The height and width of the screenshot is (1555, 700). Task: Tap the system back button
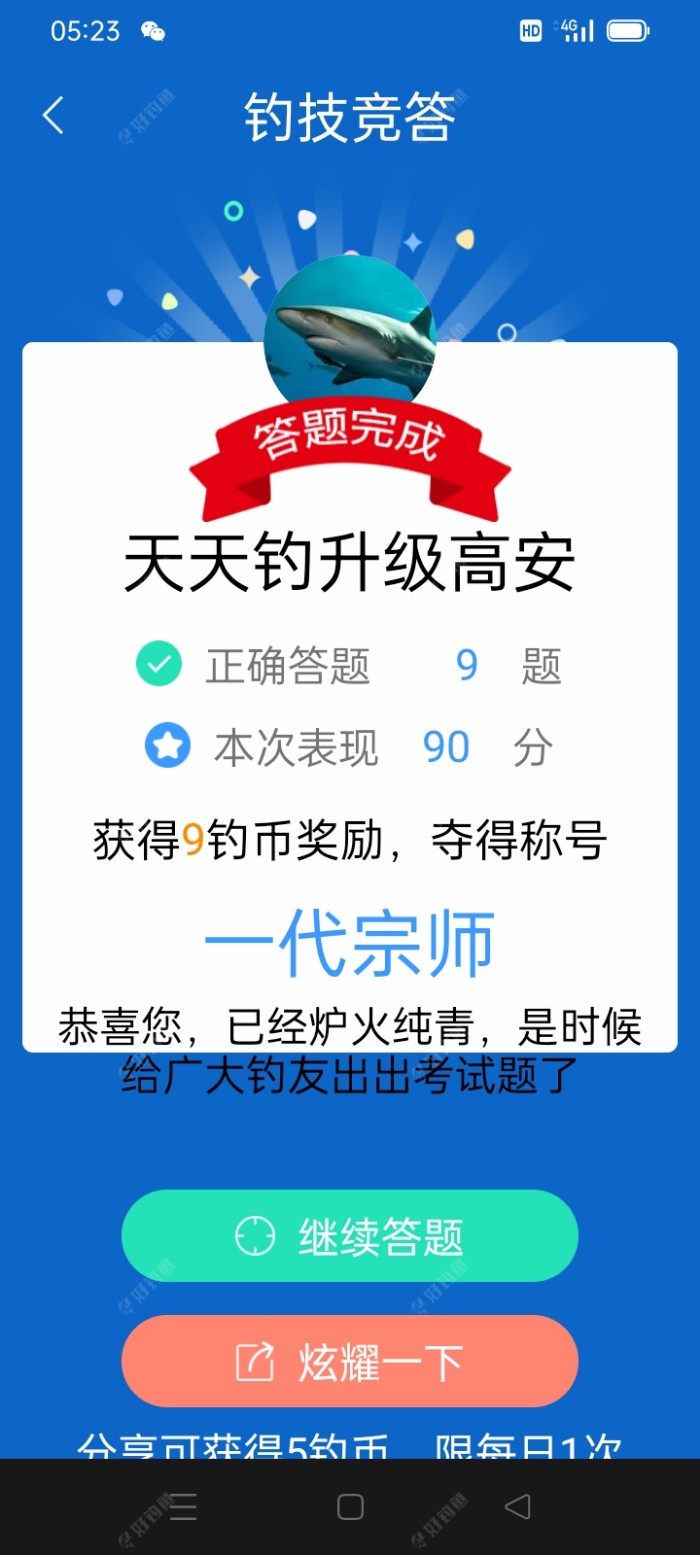point(517,1507)
